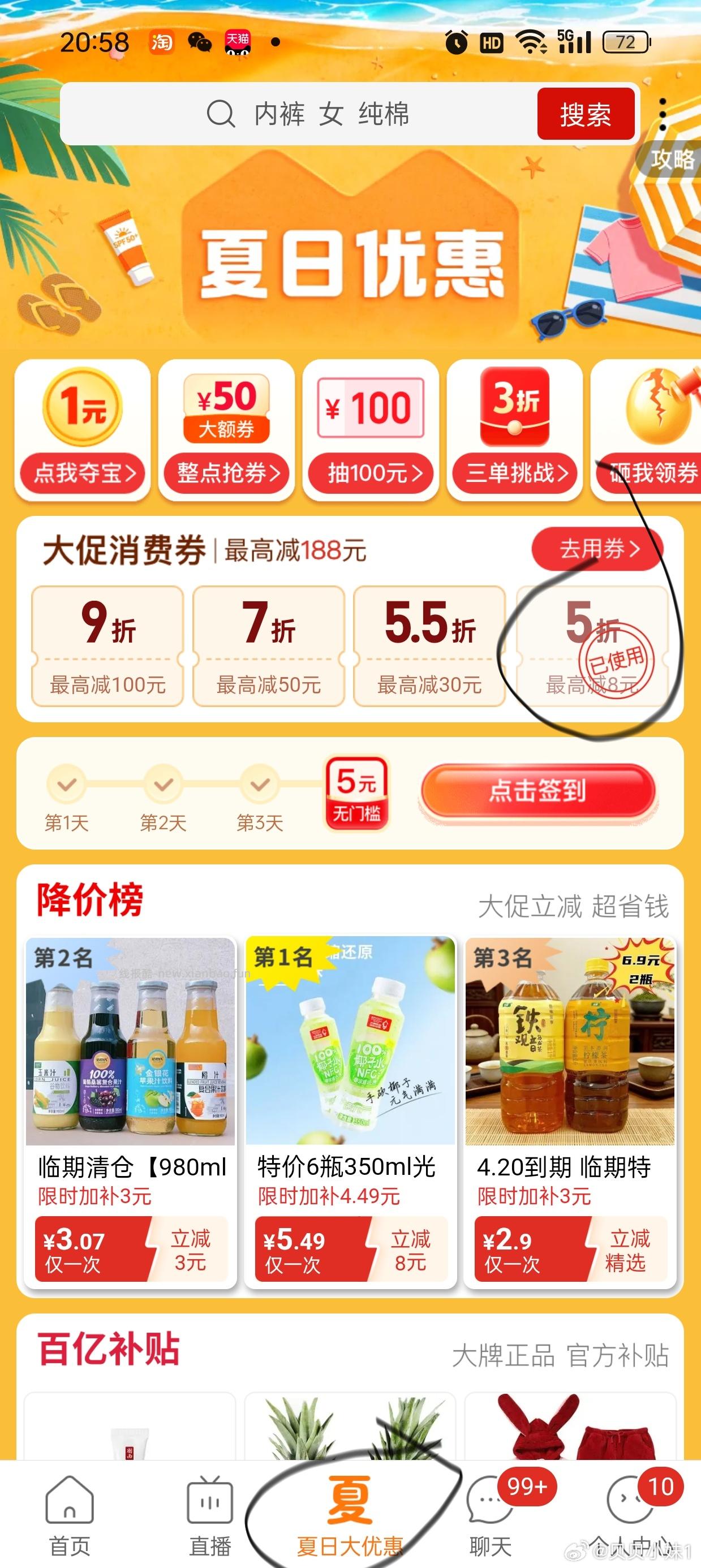Select the used 5折 coupon
The height and width of the screenshot is (1568, 701).
click(x=590, y=645)
